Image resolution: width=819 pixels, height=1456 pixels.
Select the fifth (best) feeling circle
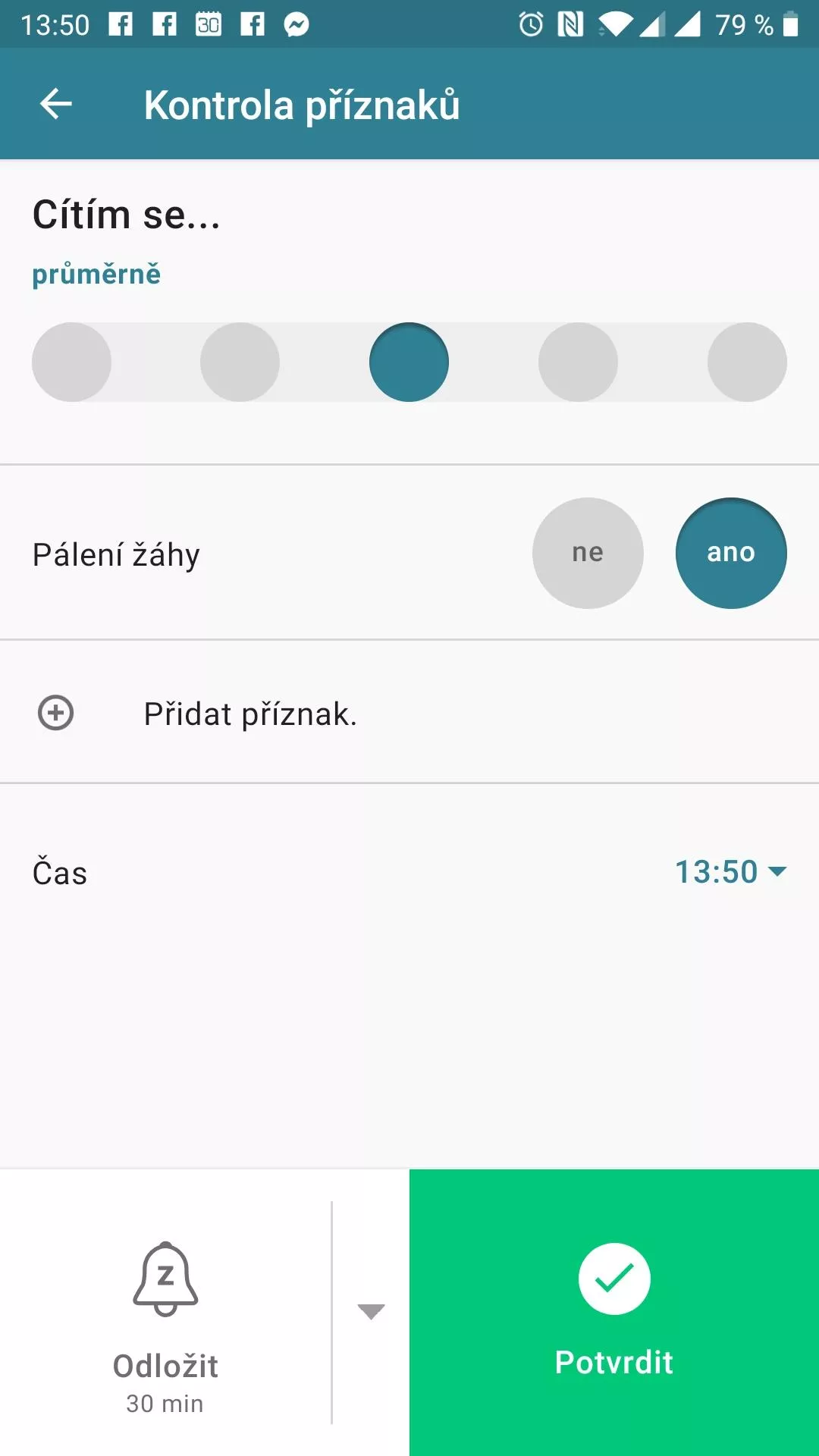coord(747,362)
